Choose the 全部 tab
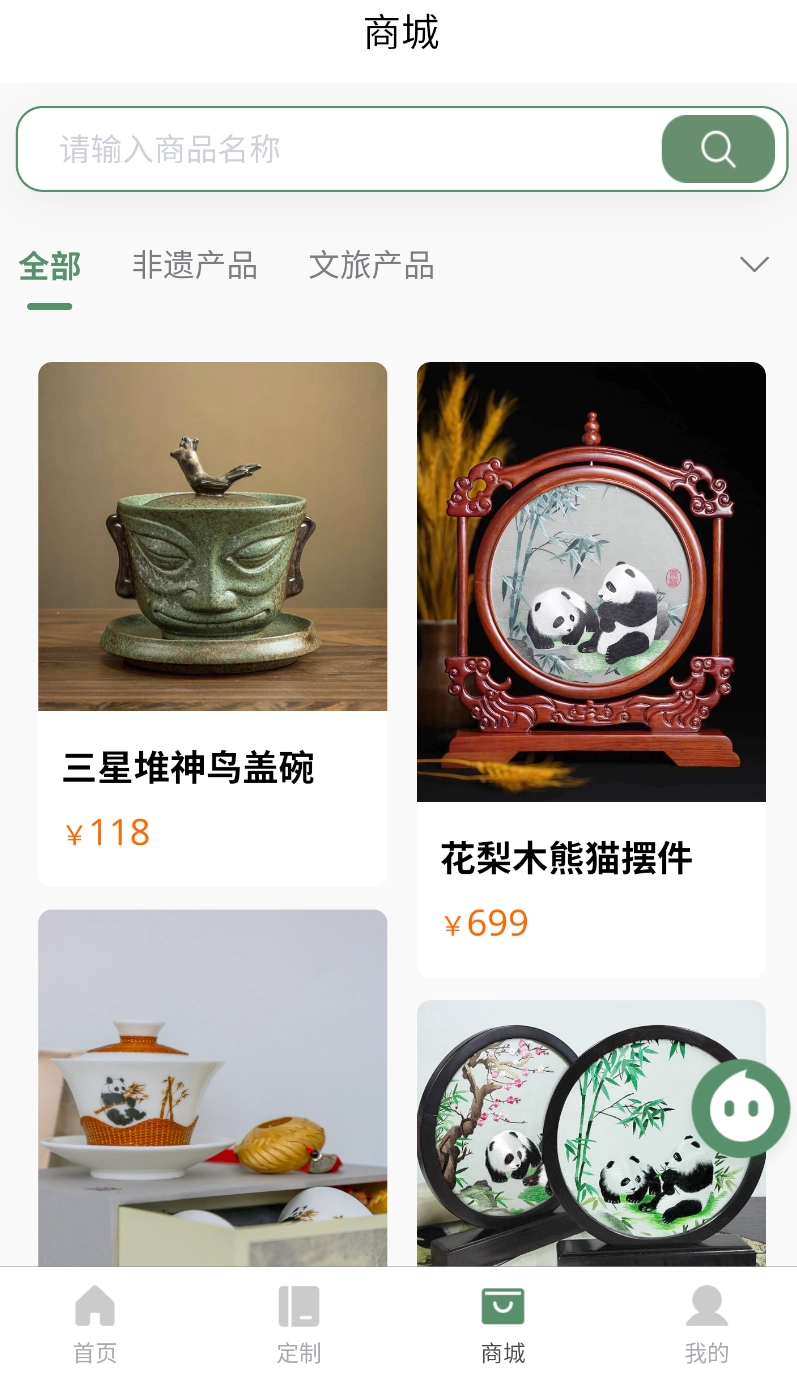797x1373 pixels. pyautogui.click(x=49, y=265)
